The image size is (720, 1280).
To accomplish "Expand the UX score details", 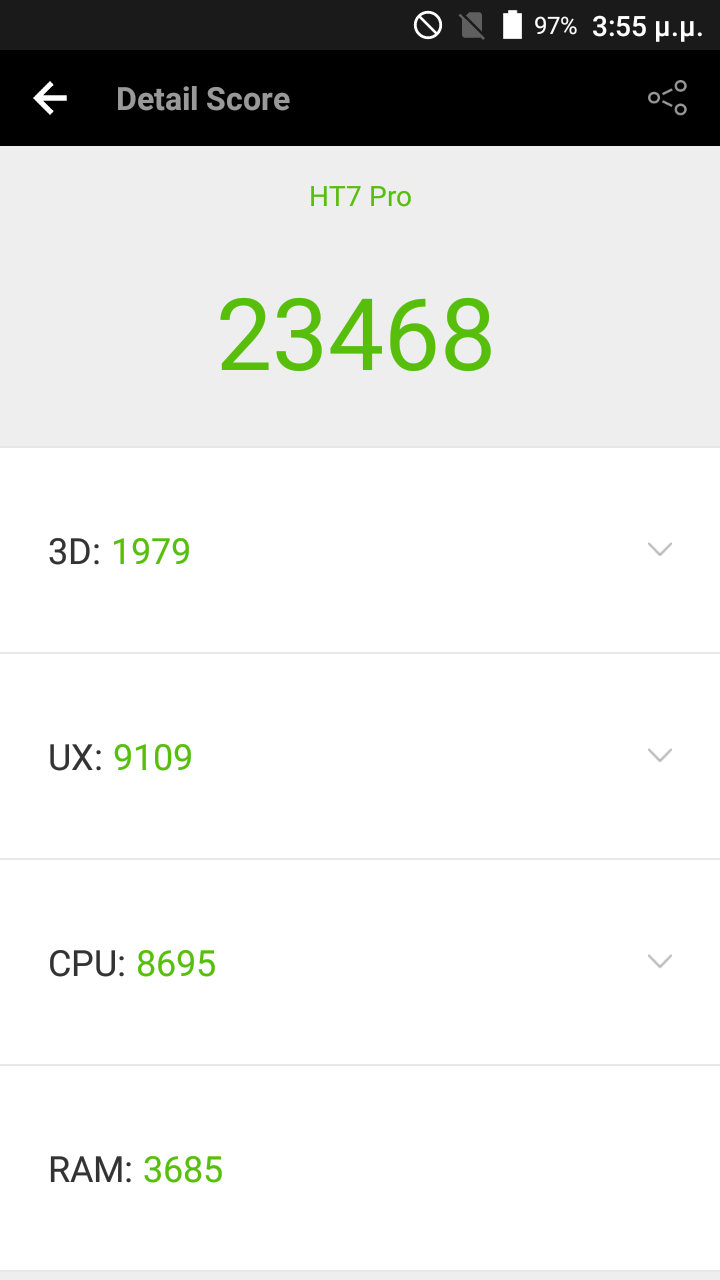I will point(659,755).
